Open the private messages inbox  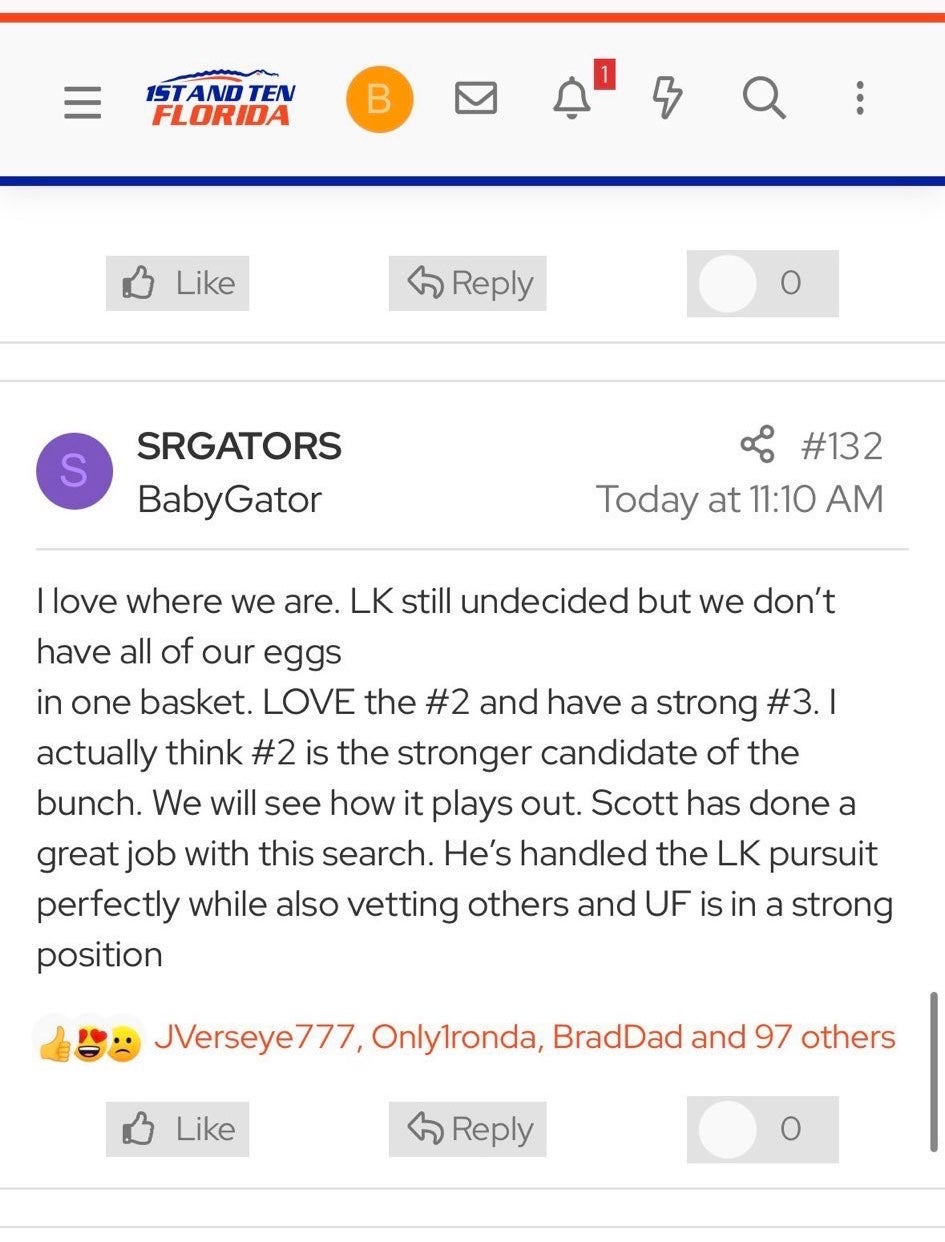click(x=476, y=99)
